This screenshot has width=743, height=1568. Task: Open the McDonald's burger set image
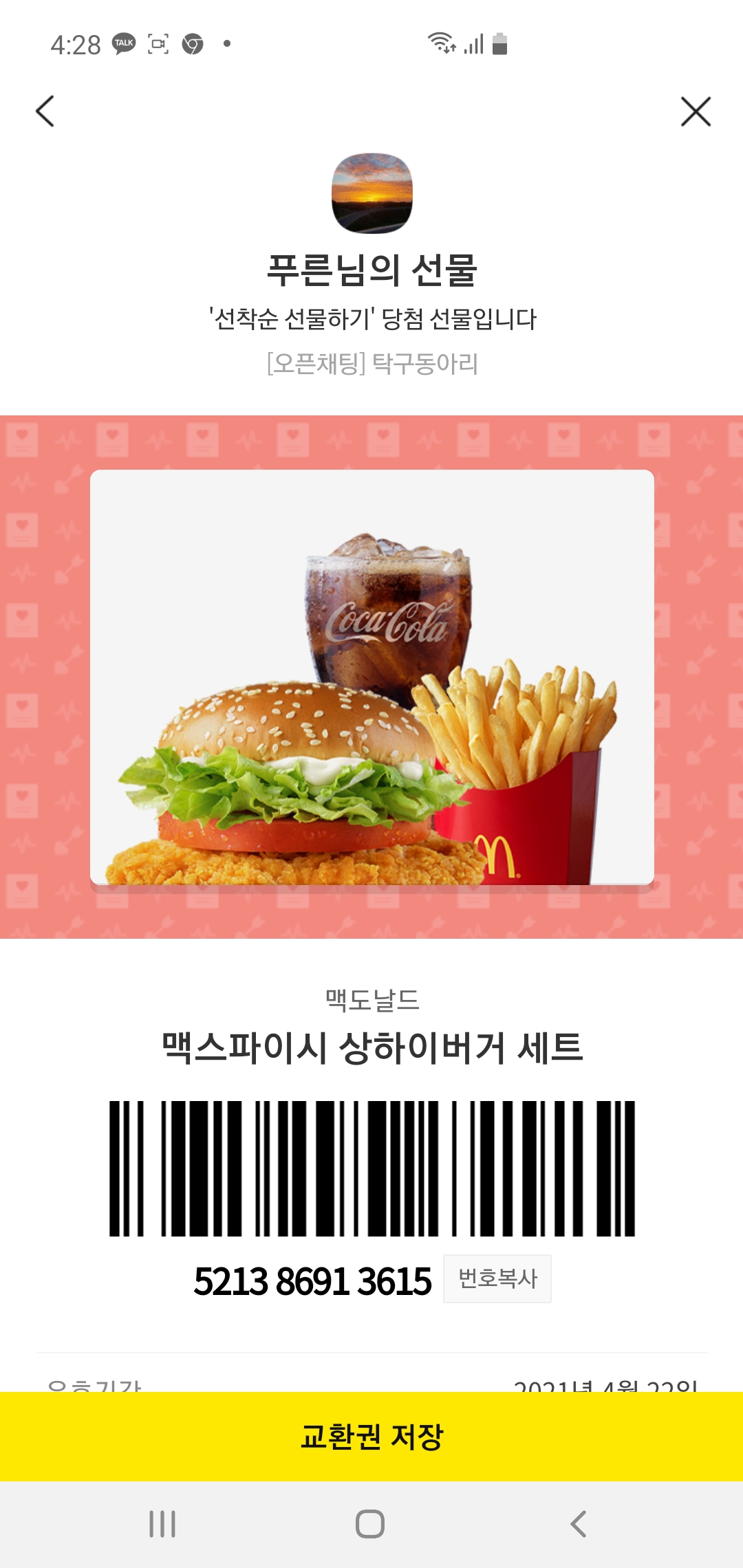[x=372, y=677]
